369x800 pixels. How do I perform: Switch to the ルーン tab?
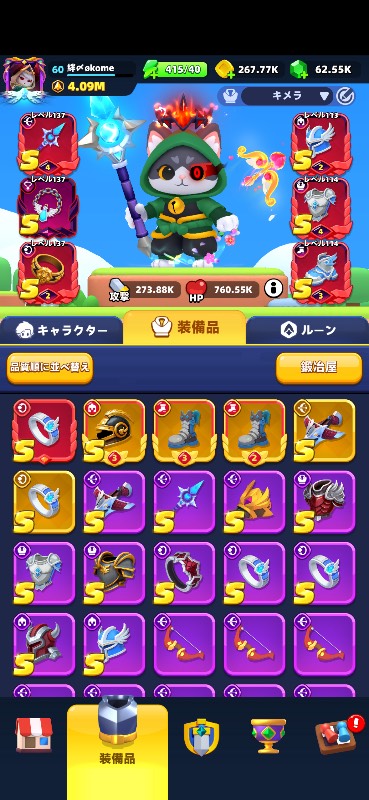(308, 330)
